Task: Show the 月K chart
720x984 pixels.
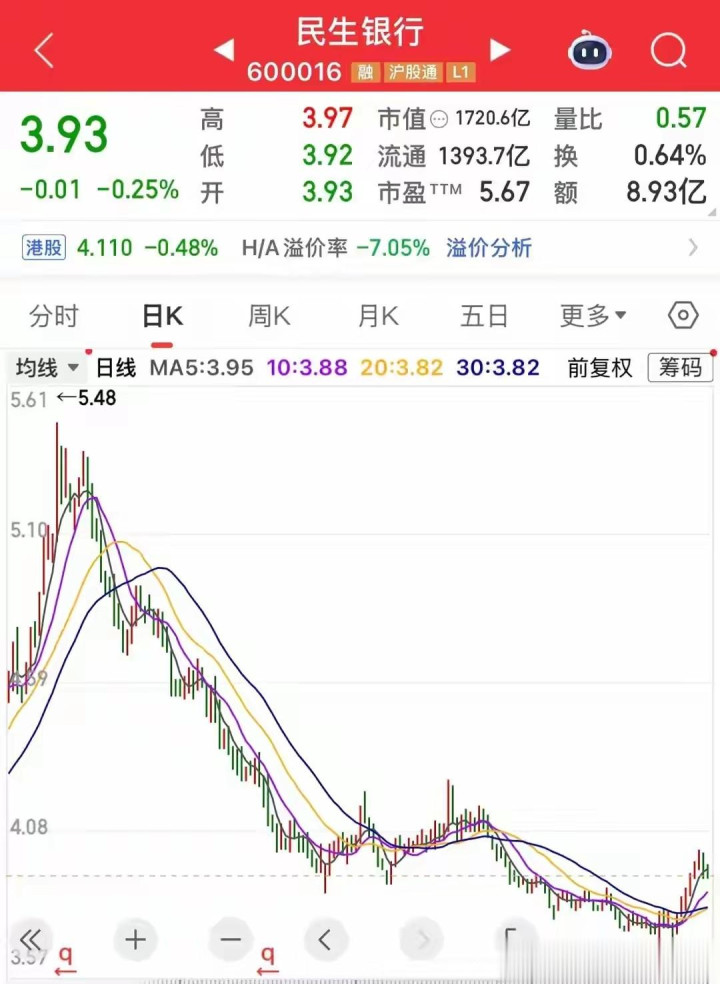Action: point(378,317)
